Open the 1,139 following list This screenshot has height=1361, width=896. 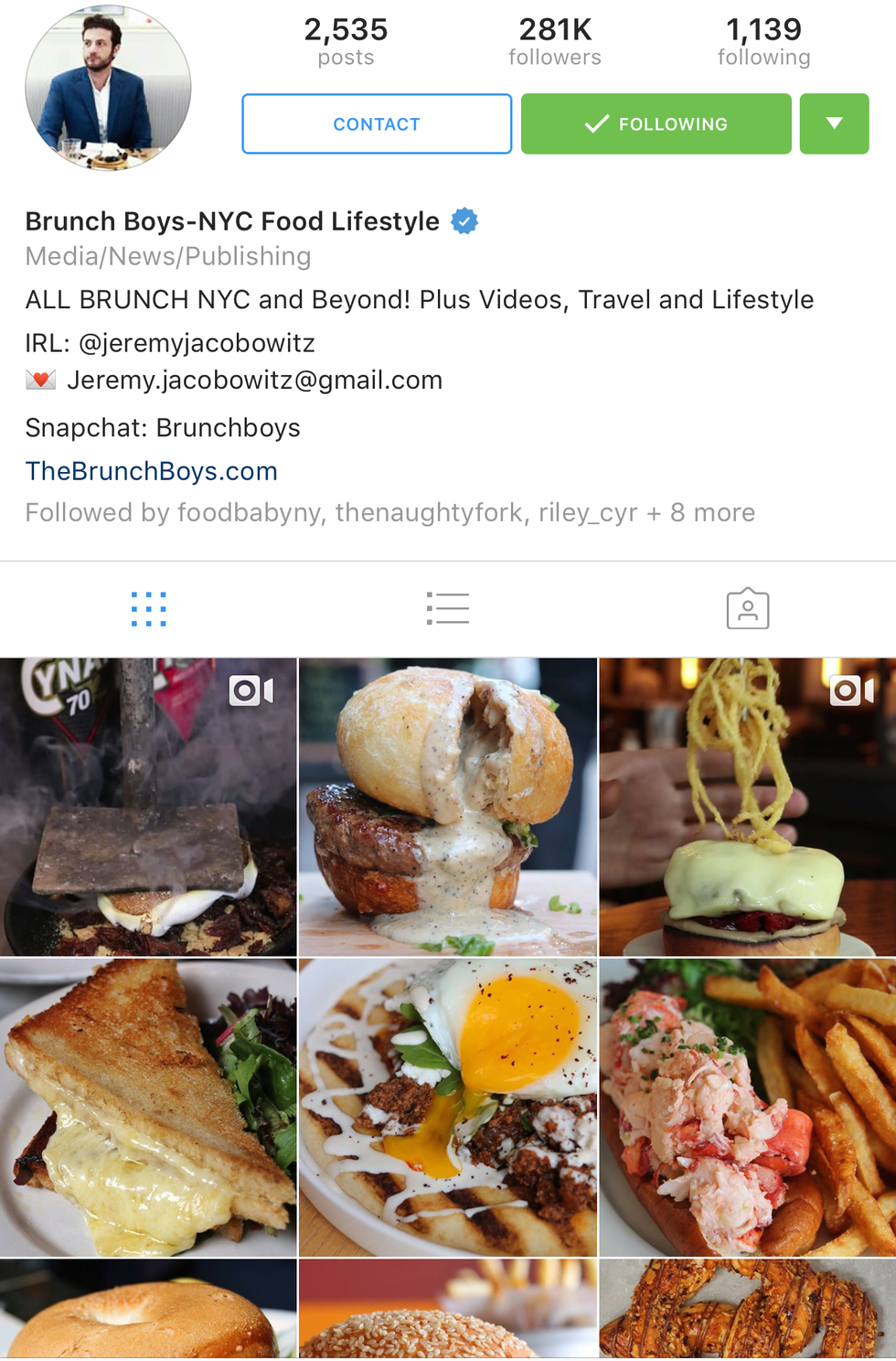(764, 40)
